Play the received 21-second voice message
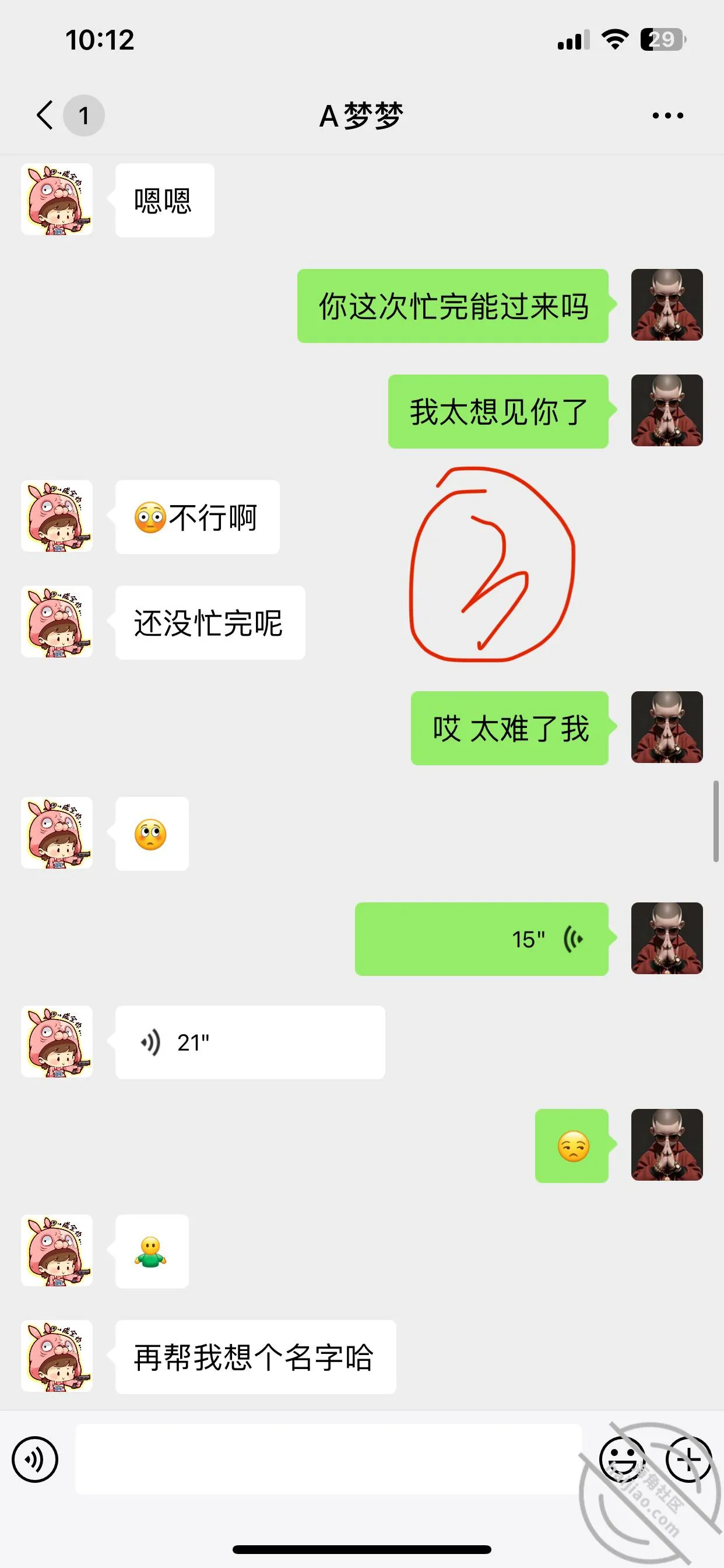724x1568 pixels. pyautogui.click(x=250, y=1042)
